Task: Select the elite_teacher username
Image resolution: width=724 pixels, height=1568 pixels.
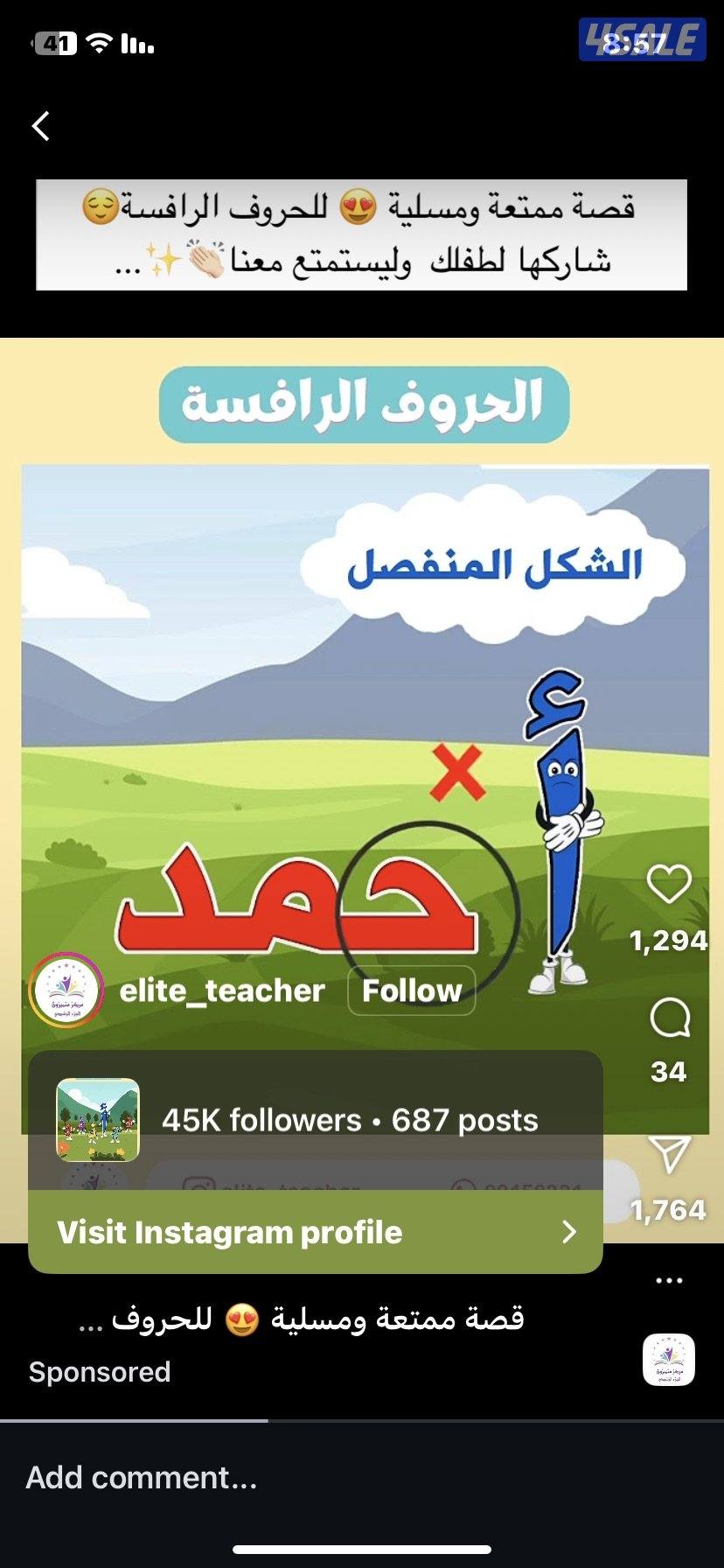Action: coord(223,990)
